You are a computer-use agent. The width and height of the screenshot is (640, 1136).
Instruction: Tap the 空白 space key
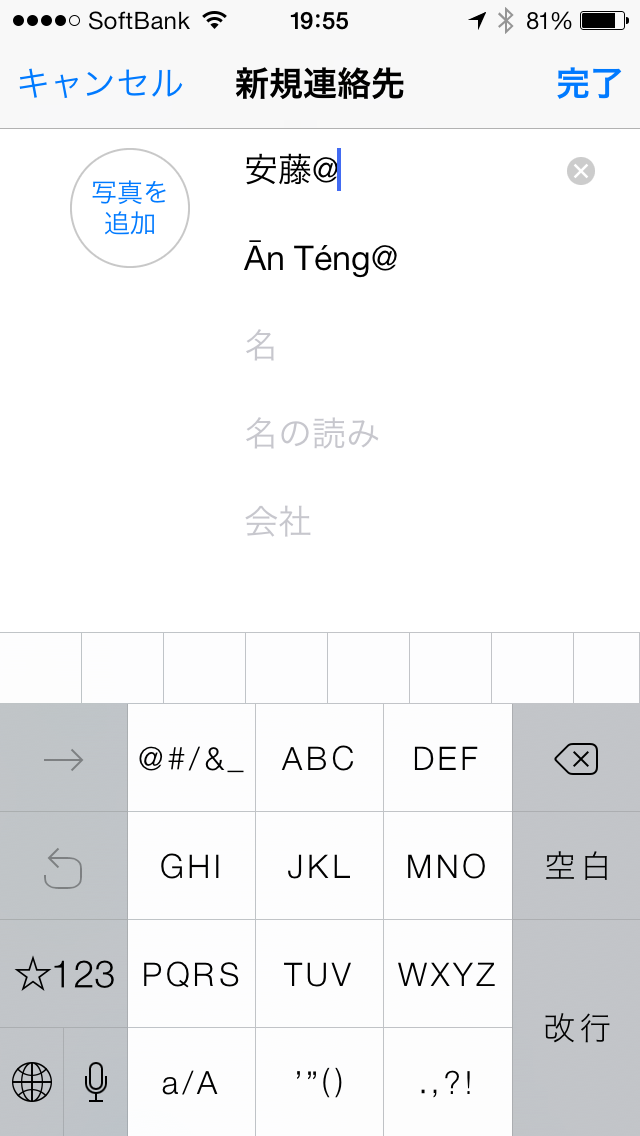[x=576, y=866]
